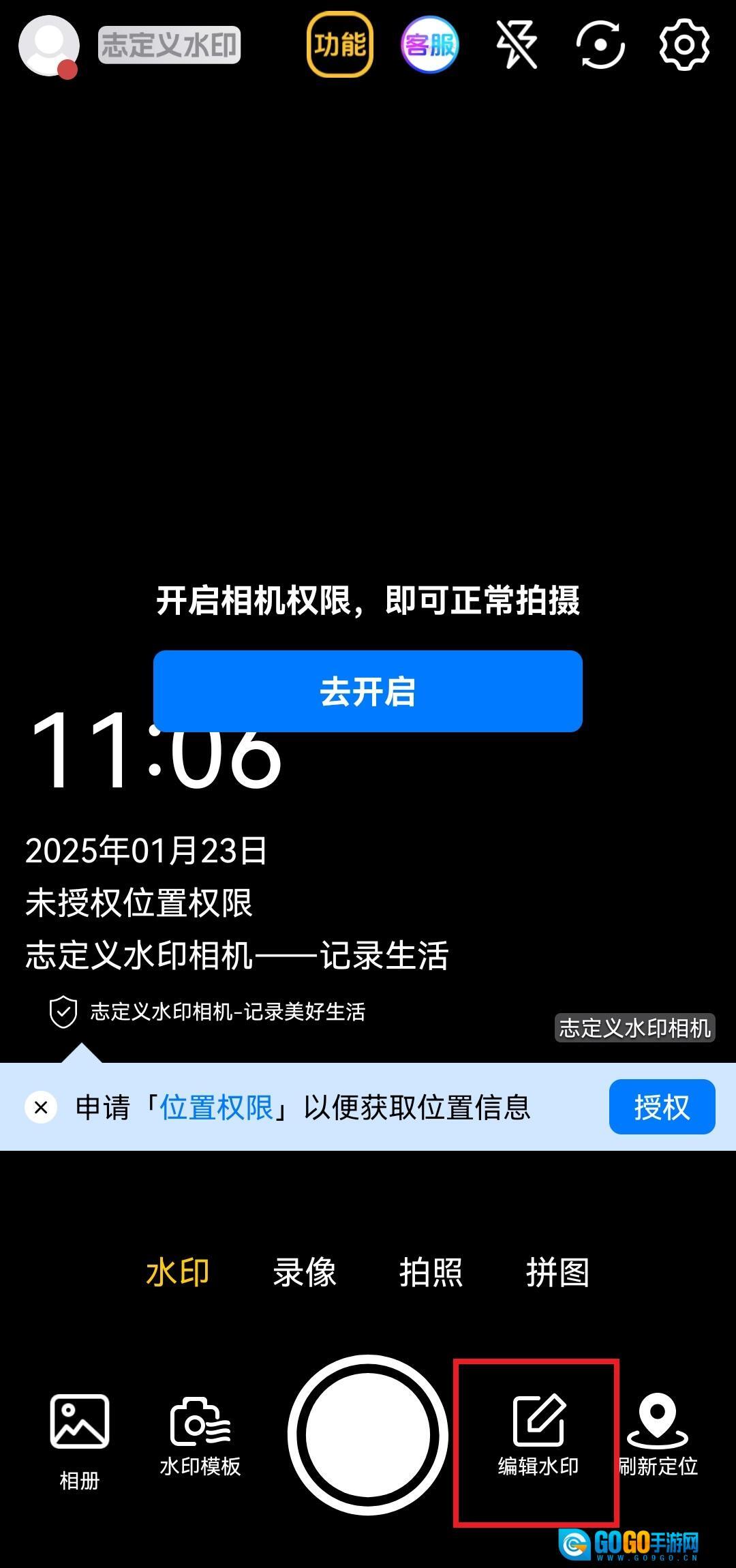Open the profile avatar
This screenshot has width=736, height=1568.
click(48, 45)
